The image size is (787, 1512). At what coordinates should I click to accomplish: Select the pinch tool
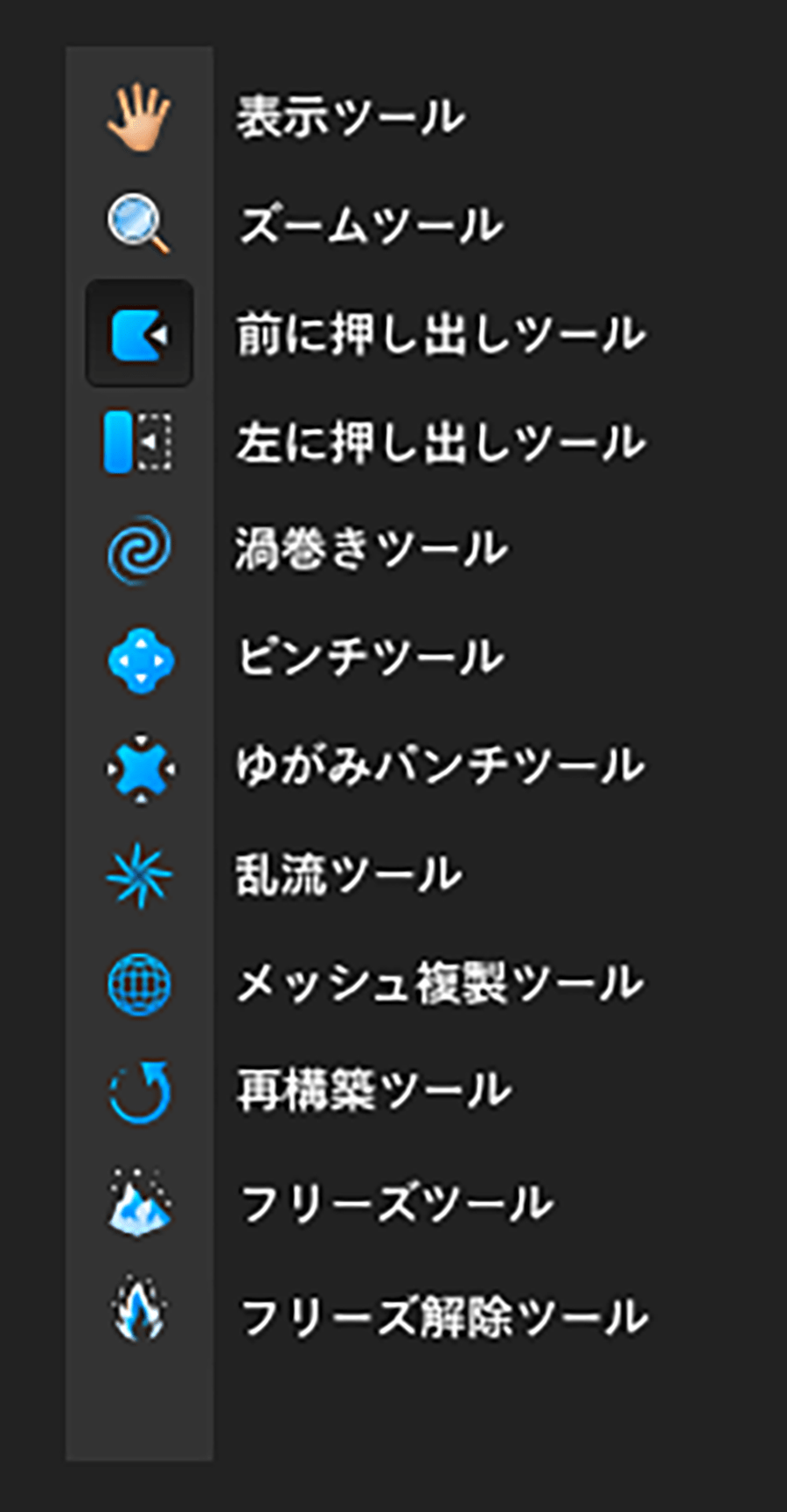(140, 659)
